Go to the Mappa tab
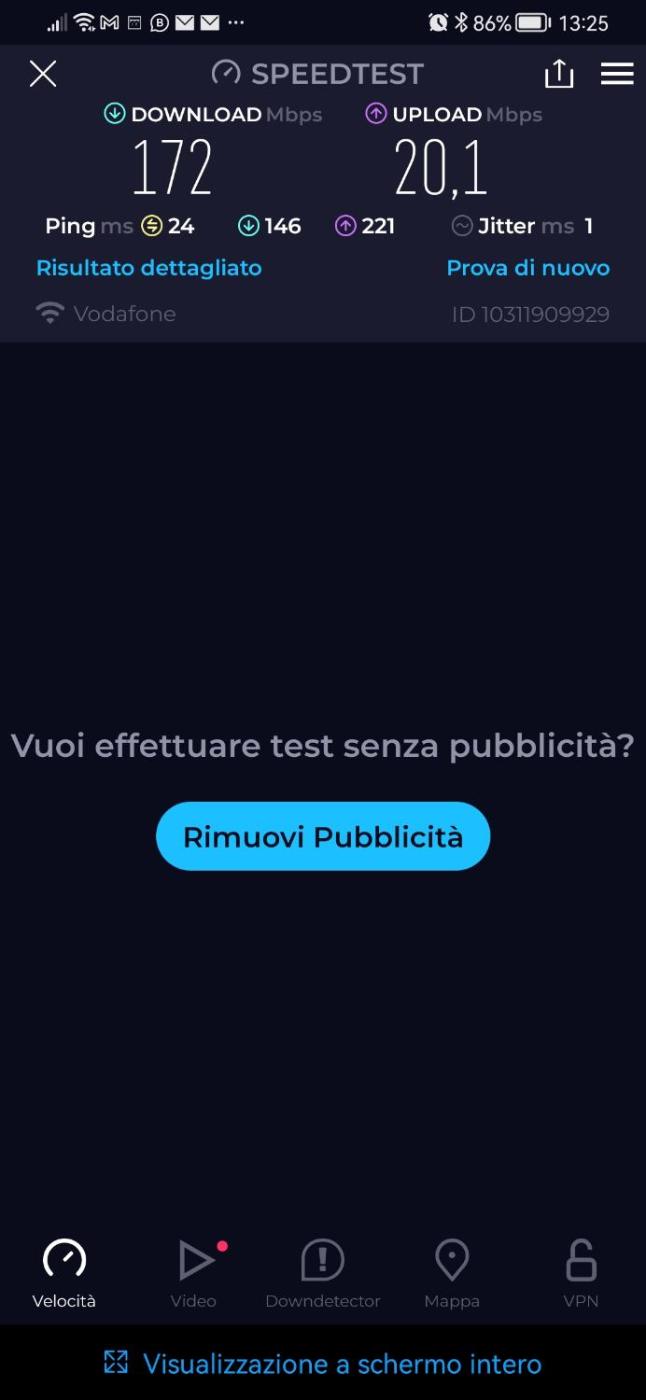 tap(452, 1273)
